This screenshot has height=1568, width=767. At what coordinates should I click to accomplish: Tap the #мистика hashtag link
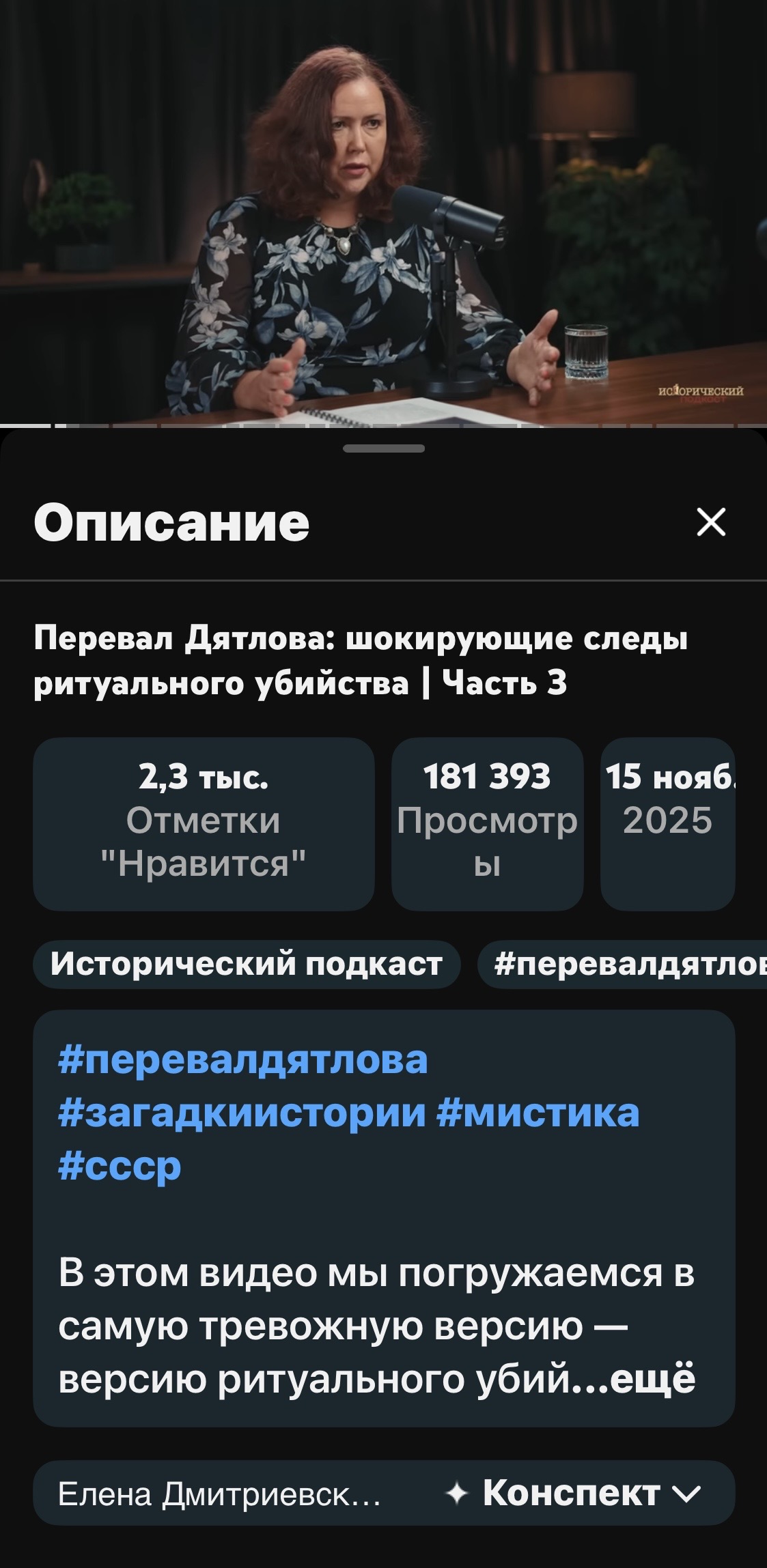pyautogui.click(x=538, y=1113)
